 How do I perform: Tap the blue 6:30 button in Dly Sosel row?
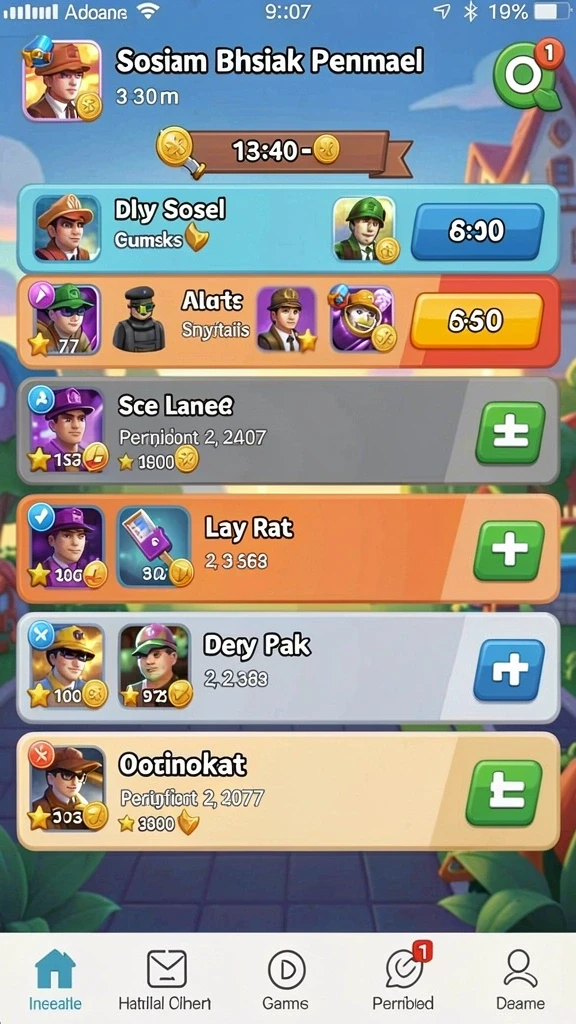[x=477, y=231]
